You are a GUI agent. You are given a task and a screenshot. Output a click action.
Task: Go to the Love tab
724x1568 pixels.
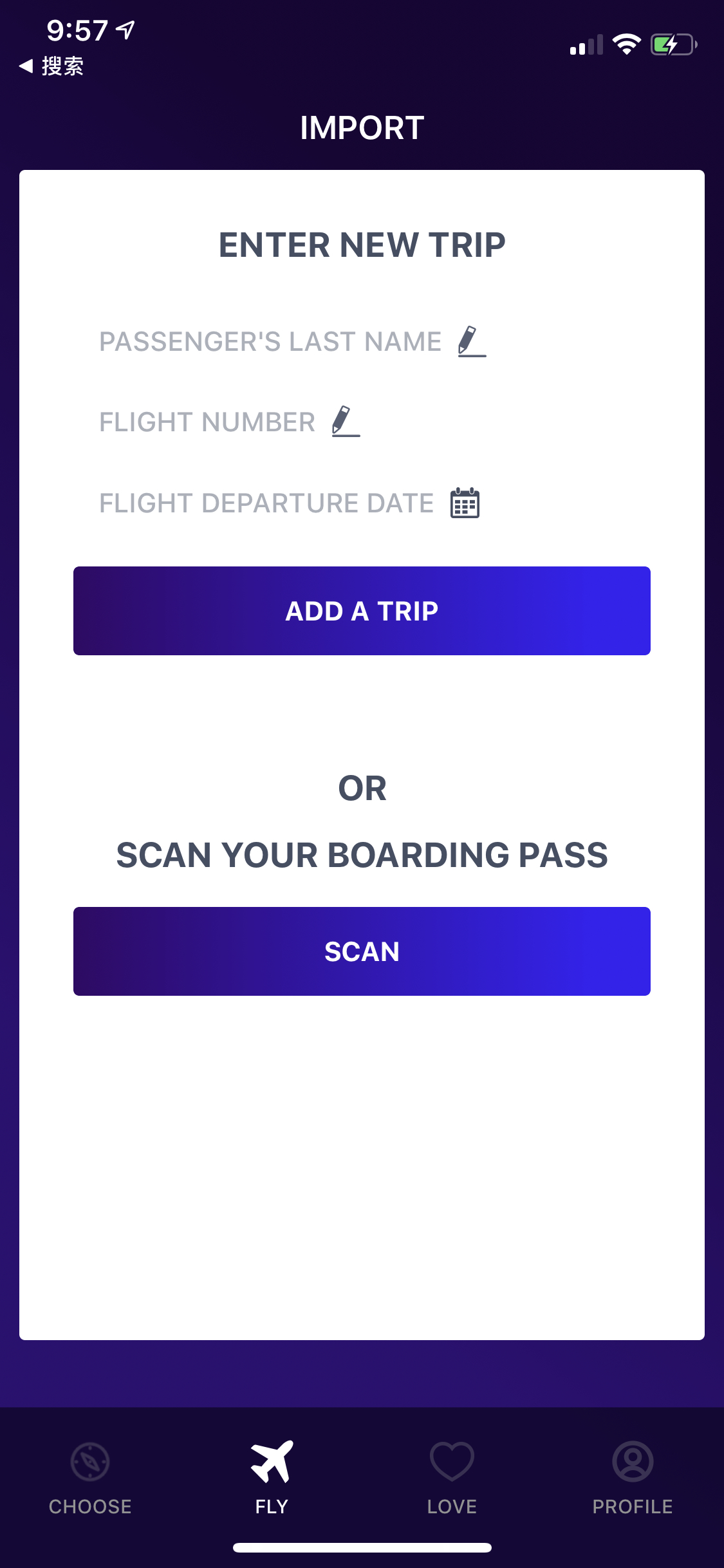click(x=452, y=1479)
